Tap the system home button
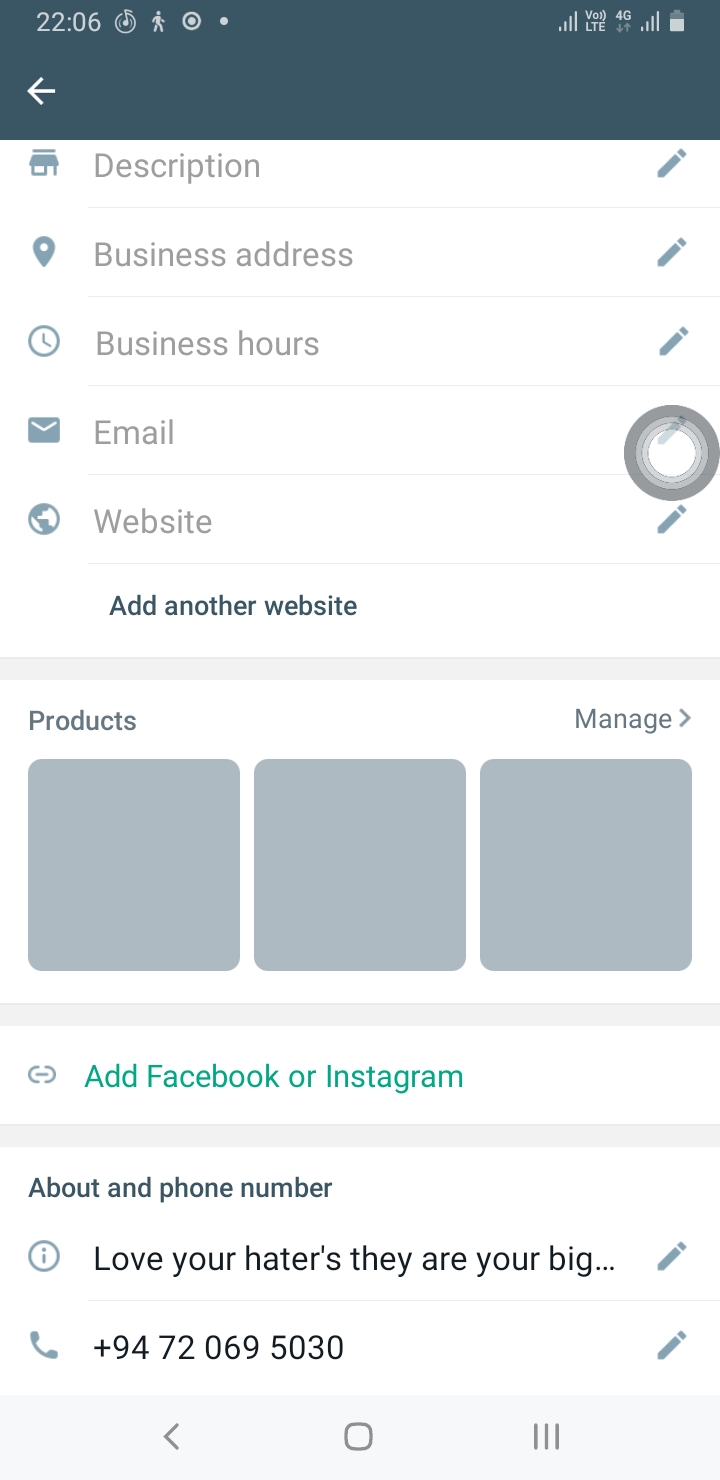This screenshot has width=720, height=1480. [358, 1437]
